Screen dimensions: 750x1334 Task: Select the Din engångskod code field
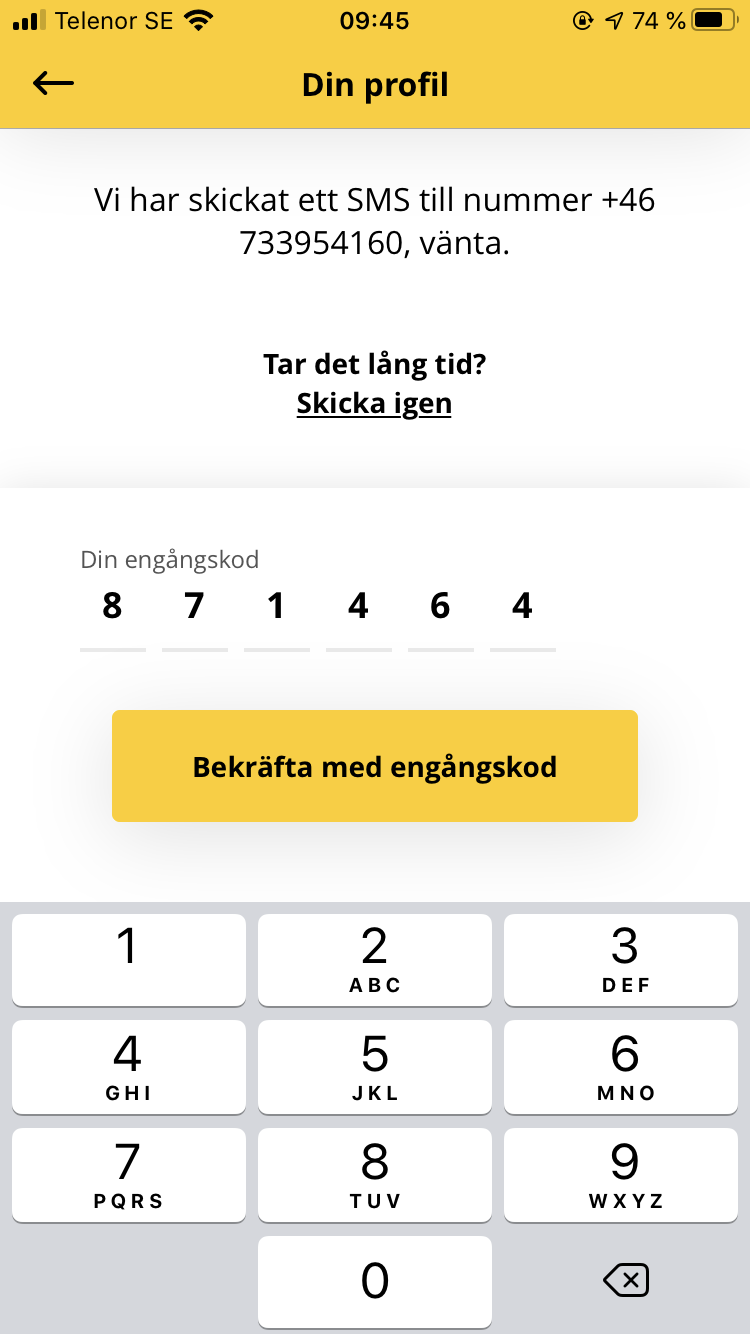(317, 608)
